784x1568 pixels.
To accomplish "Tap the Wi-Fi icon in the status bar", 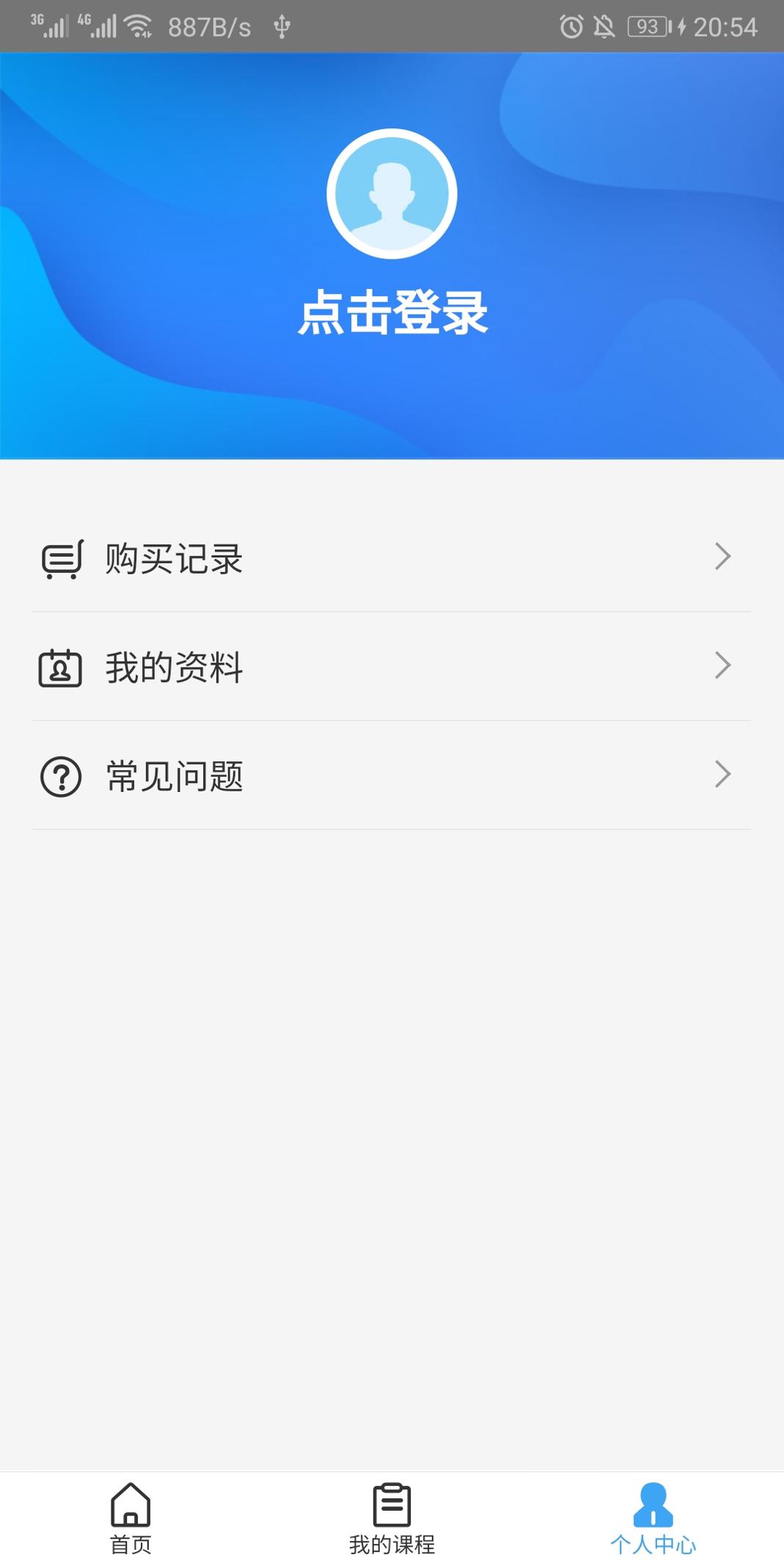I will point(139,26).
